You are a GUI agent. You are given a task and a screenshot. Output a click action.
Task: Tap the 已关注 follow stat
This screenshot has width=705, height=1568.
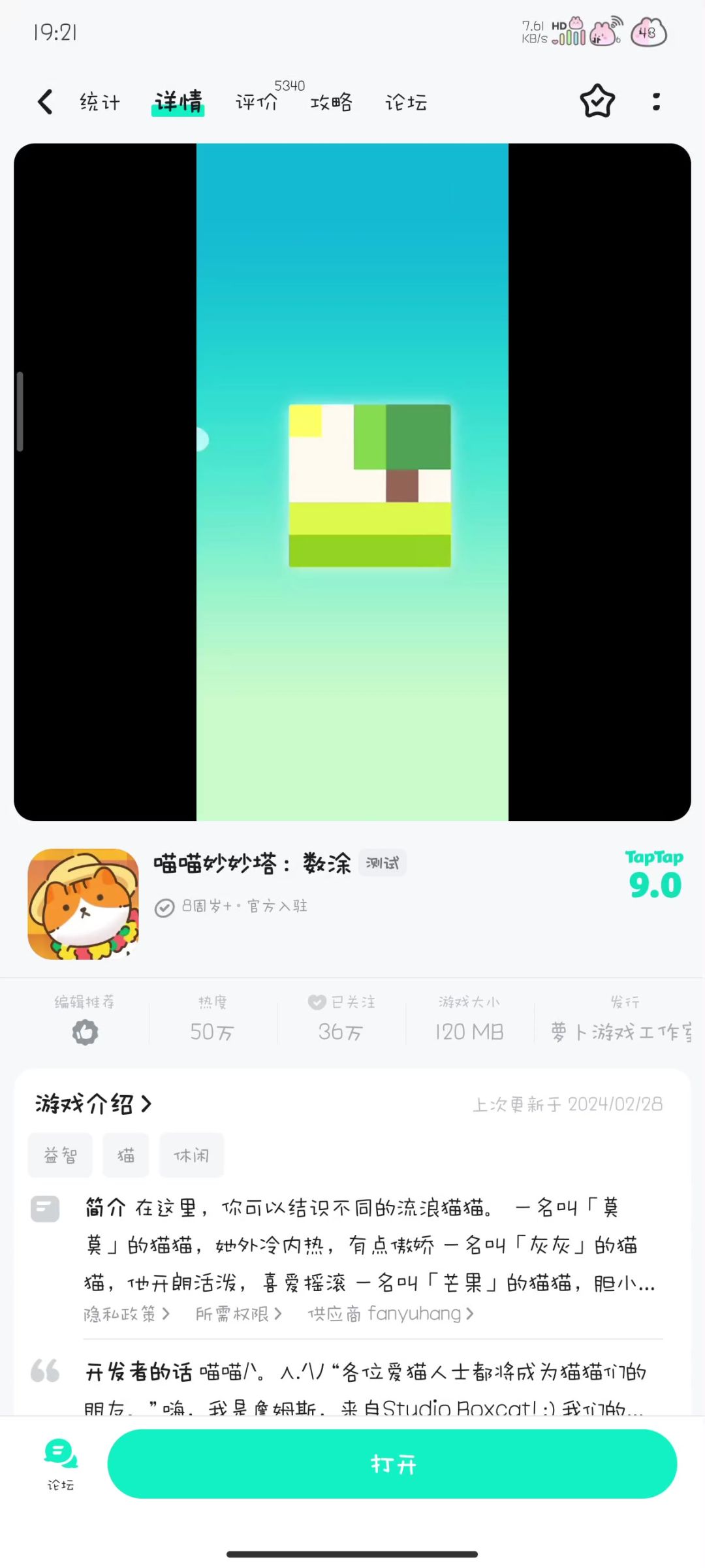click(x=341, y=1020)
